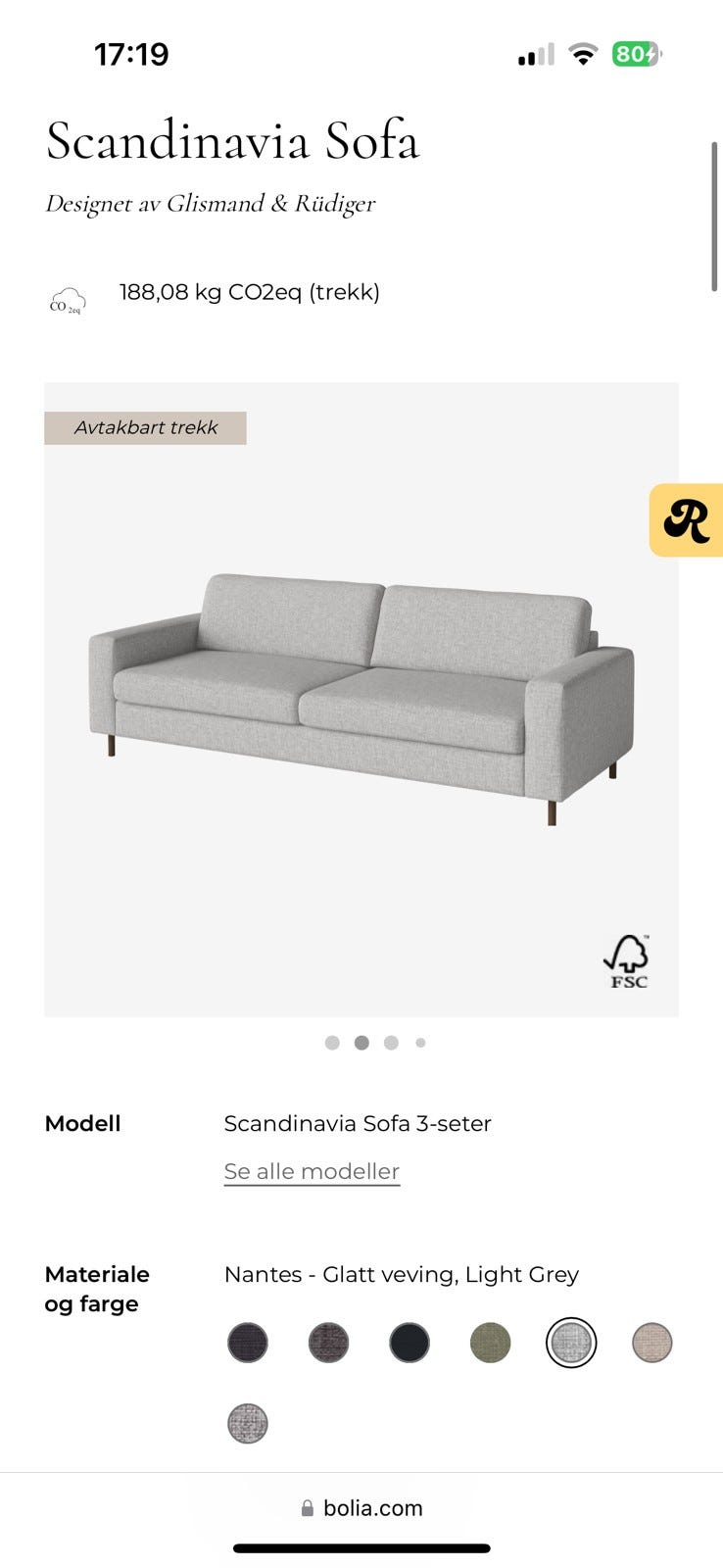Tap the Wi-Fi icon in status bar
The width and height of the screenshot is (723, 1568).
[x=583, y=54]
